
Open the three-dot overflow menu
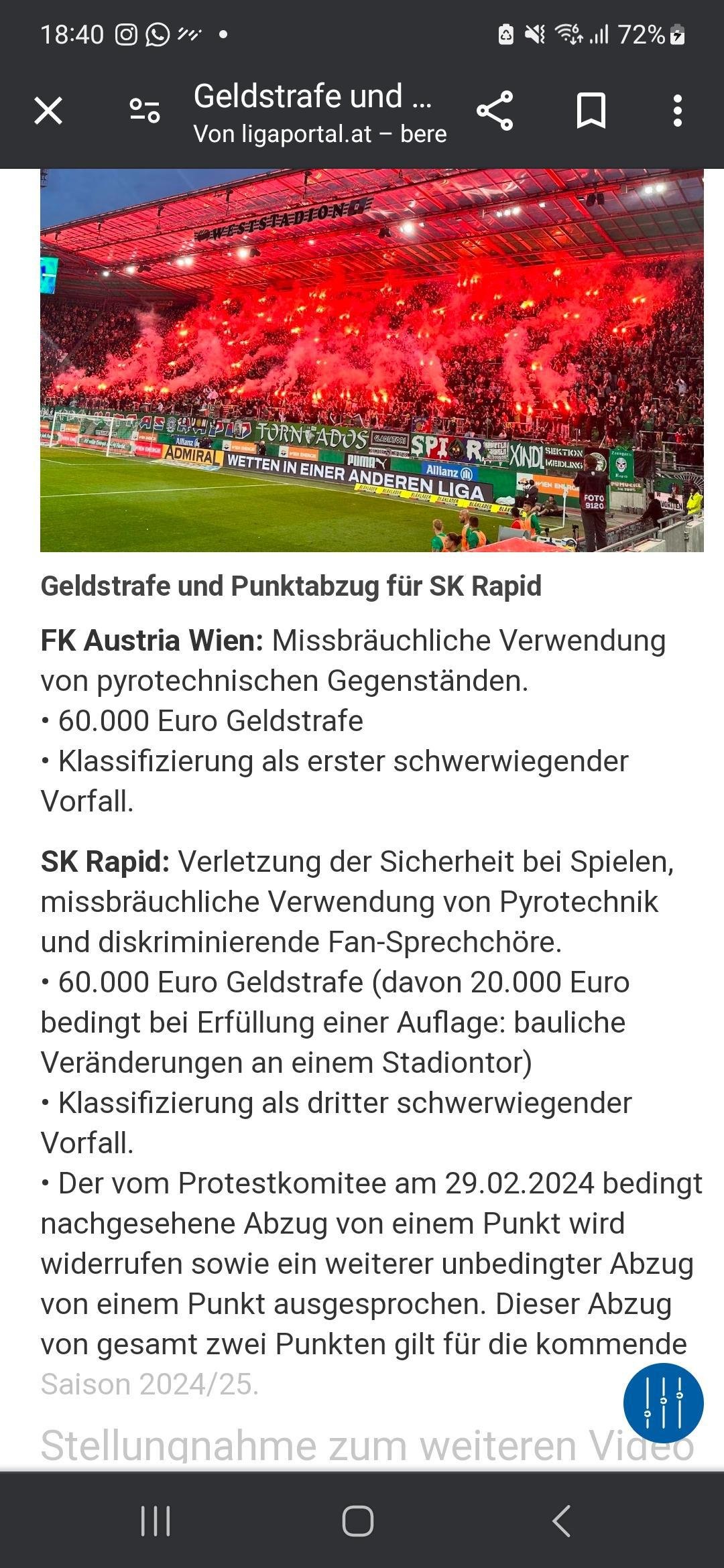tap(678, 111)
